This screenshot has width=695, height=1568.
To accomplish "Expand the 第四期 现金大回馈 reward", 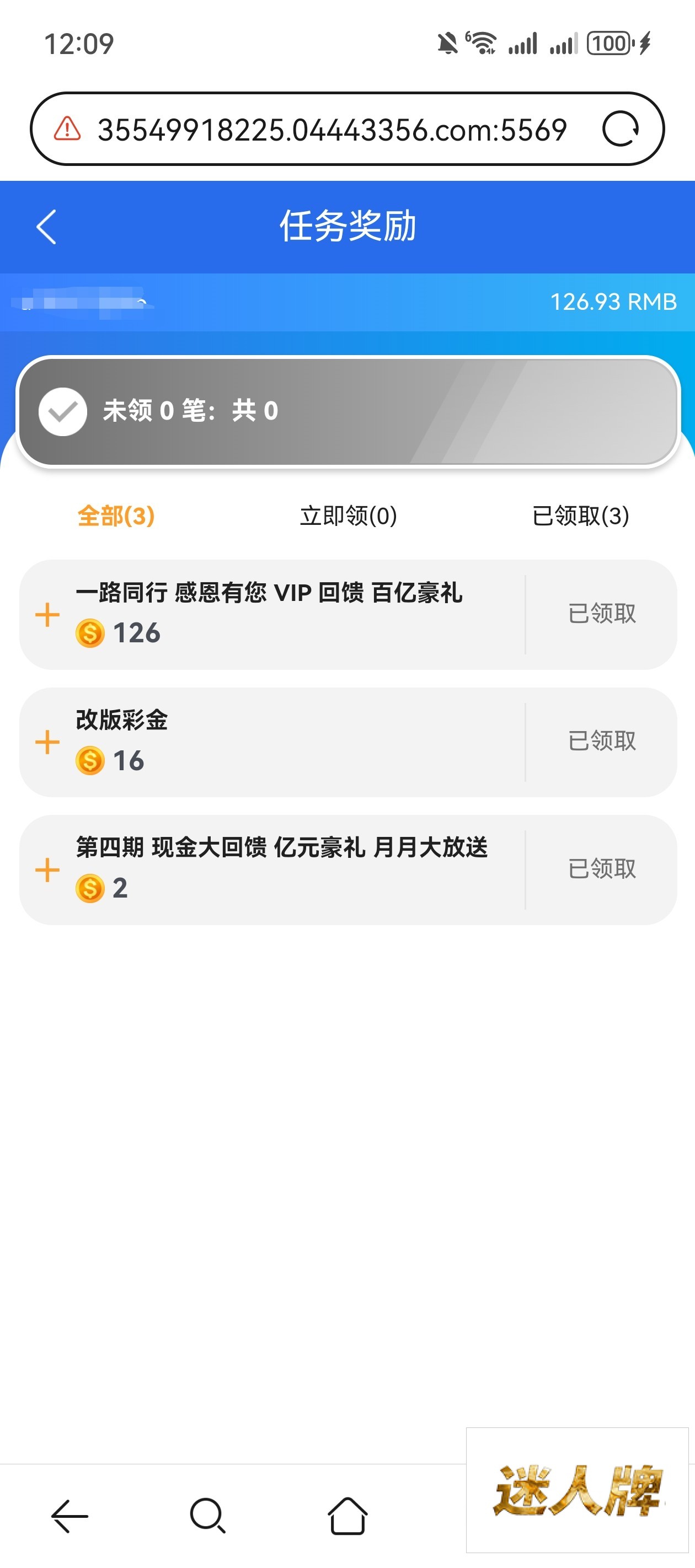I will pyautogui.click(x=47, y=870).
